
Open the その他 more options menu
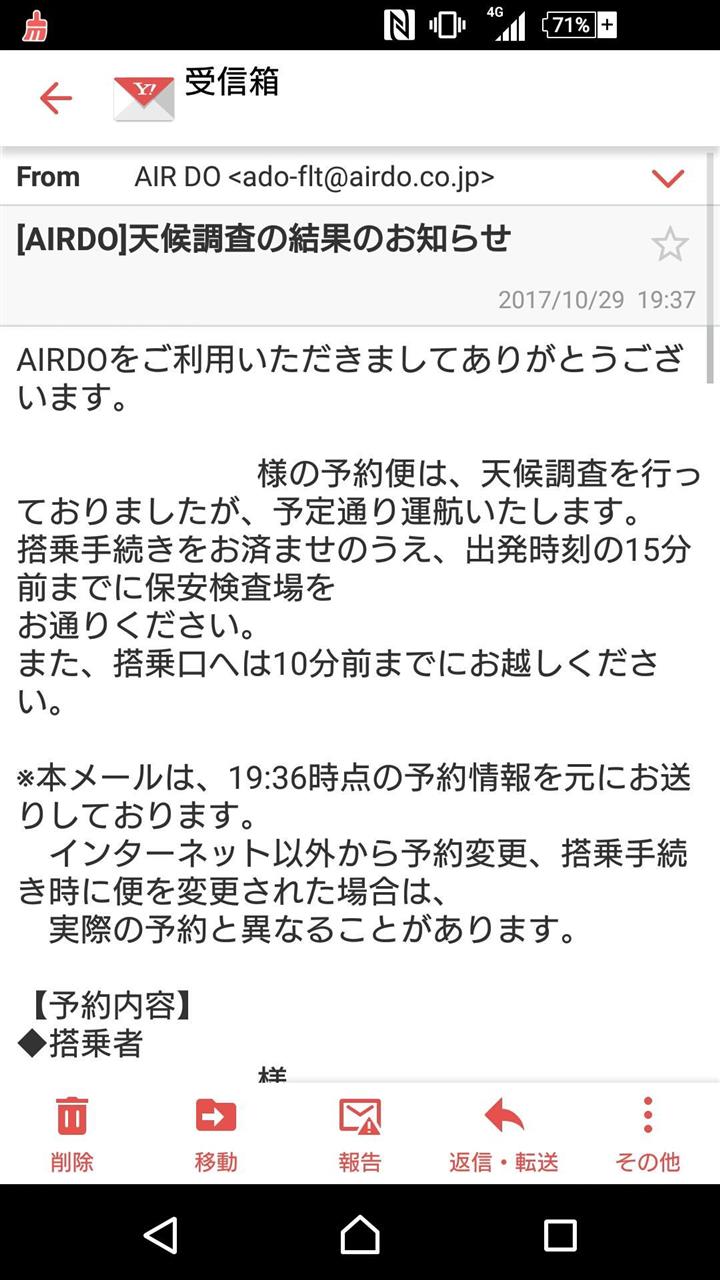648,1133
